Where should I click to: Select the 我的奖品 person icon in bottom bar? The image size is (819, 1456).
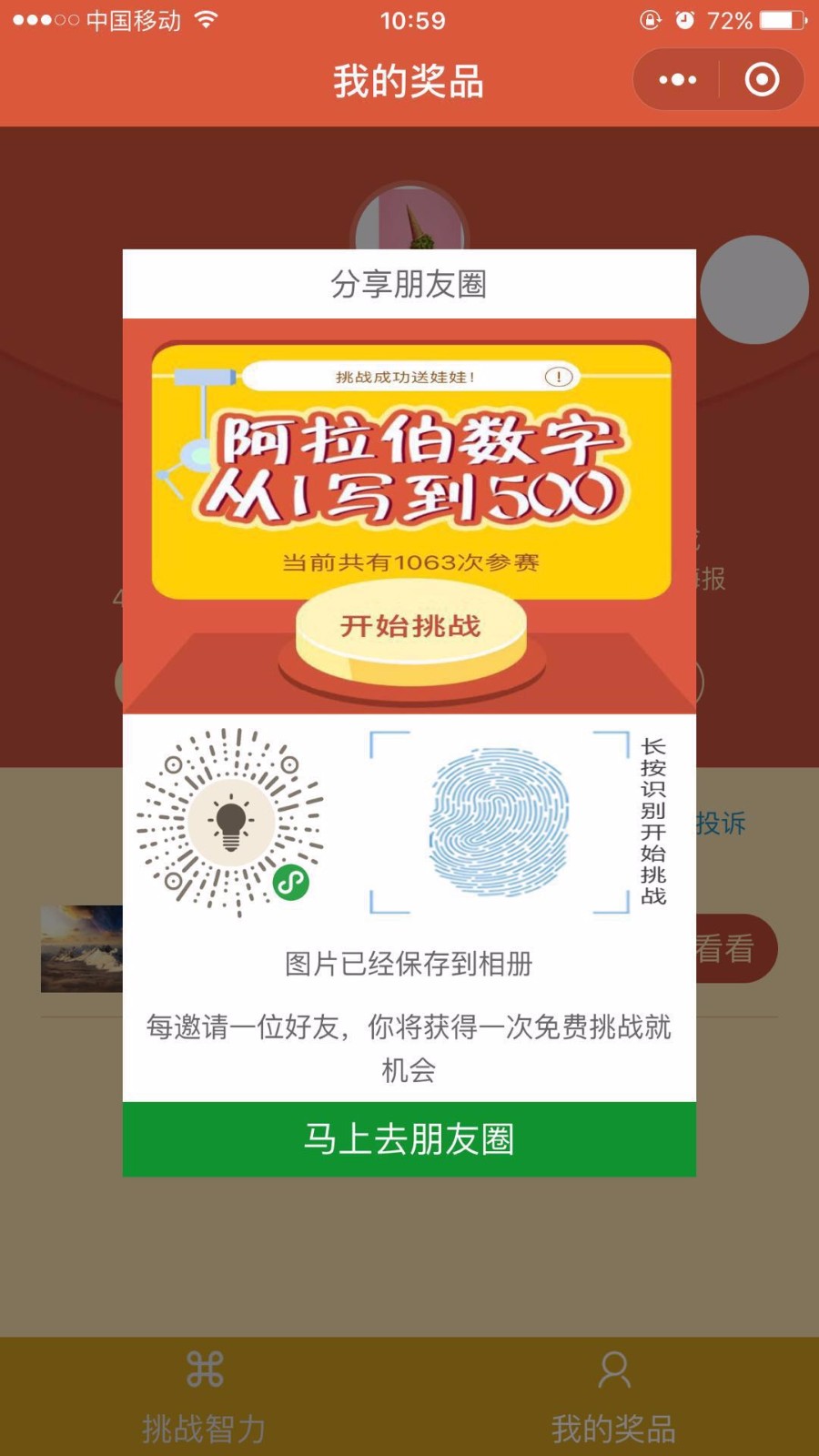(613, 1370)
